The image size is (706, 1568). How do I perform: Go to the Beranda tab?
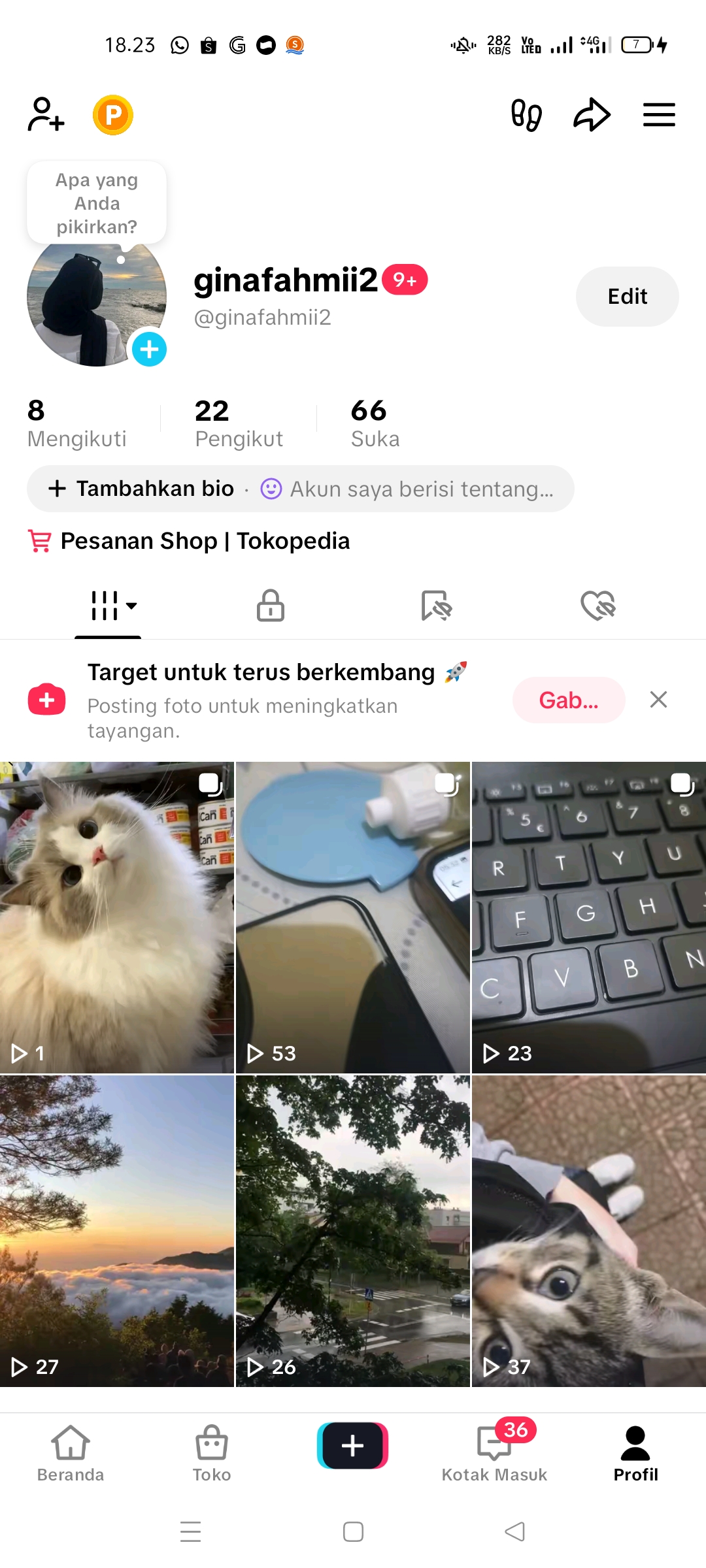click(71, 1453)
